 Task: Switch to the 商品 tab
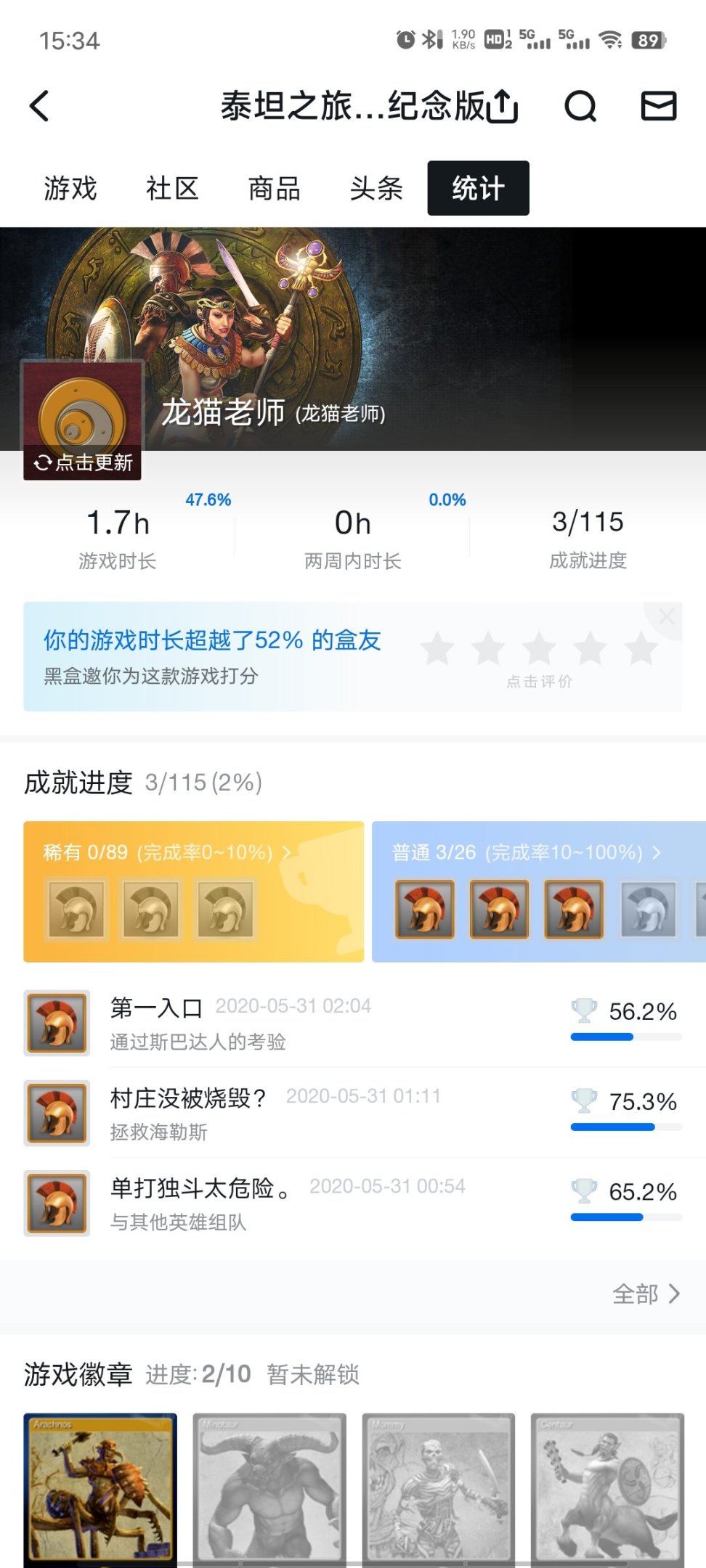coord(274,189)
